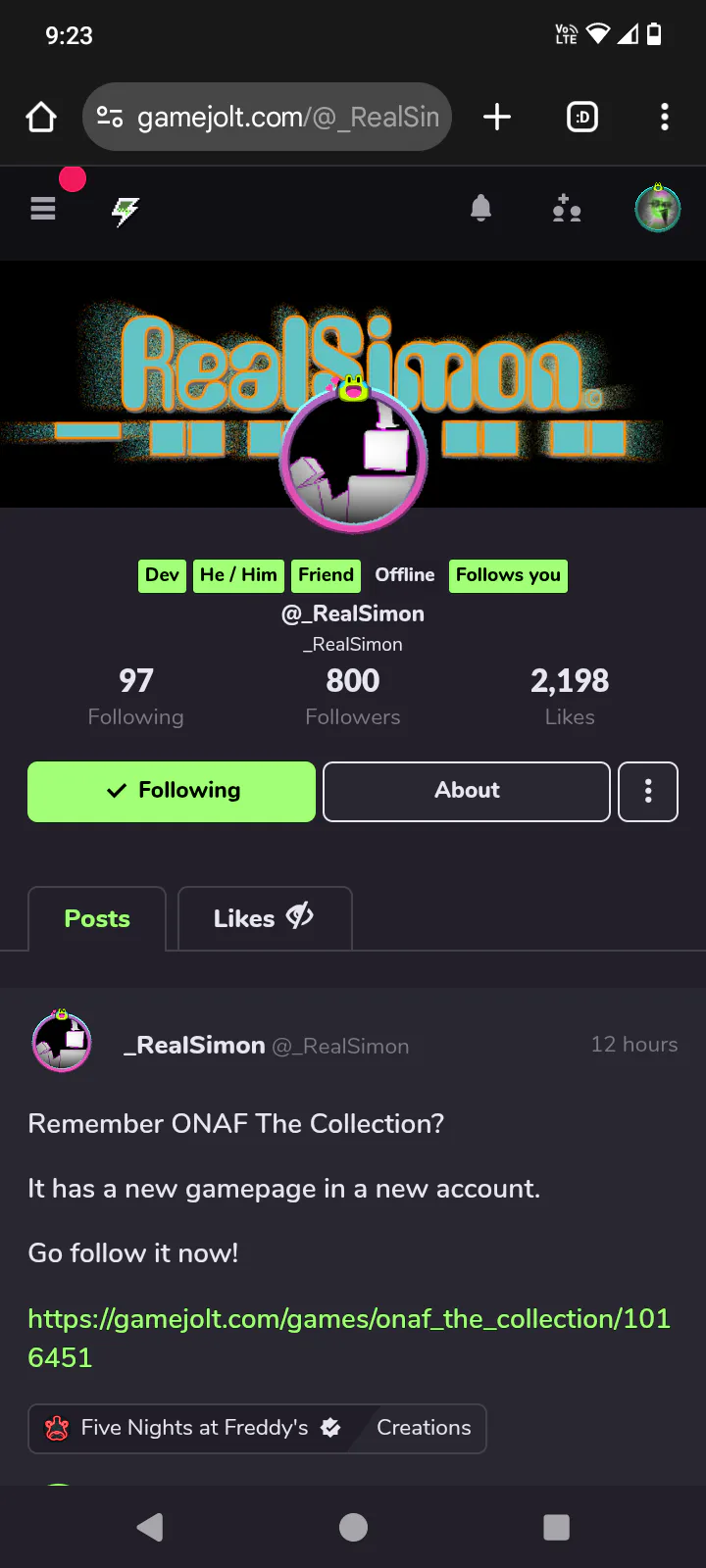Tap the Following button to unfollow _RealSimon
Viewport: 706px width, 1568px height.
(x=172, y=791)
